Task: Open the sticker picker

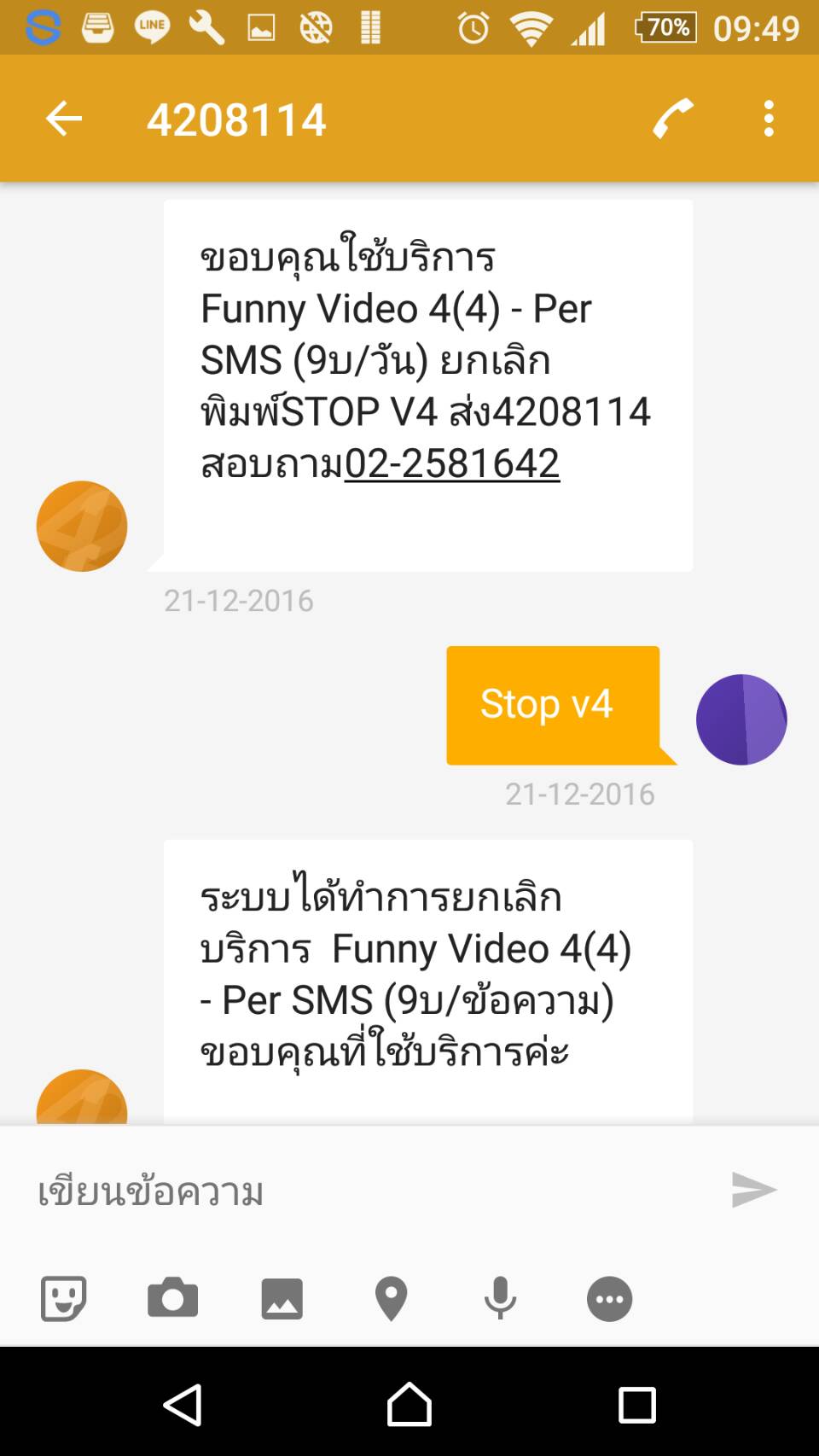Action: (64, 1299)
